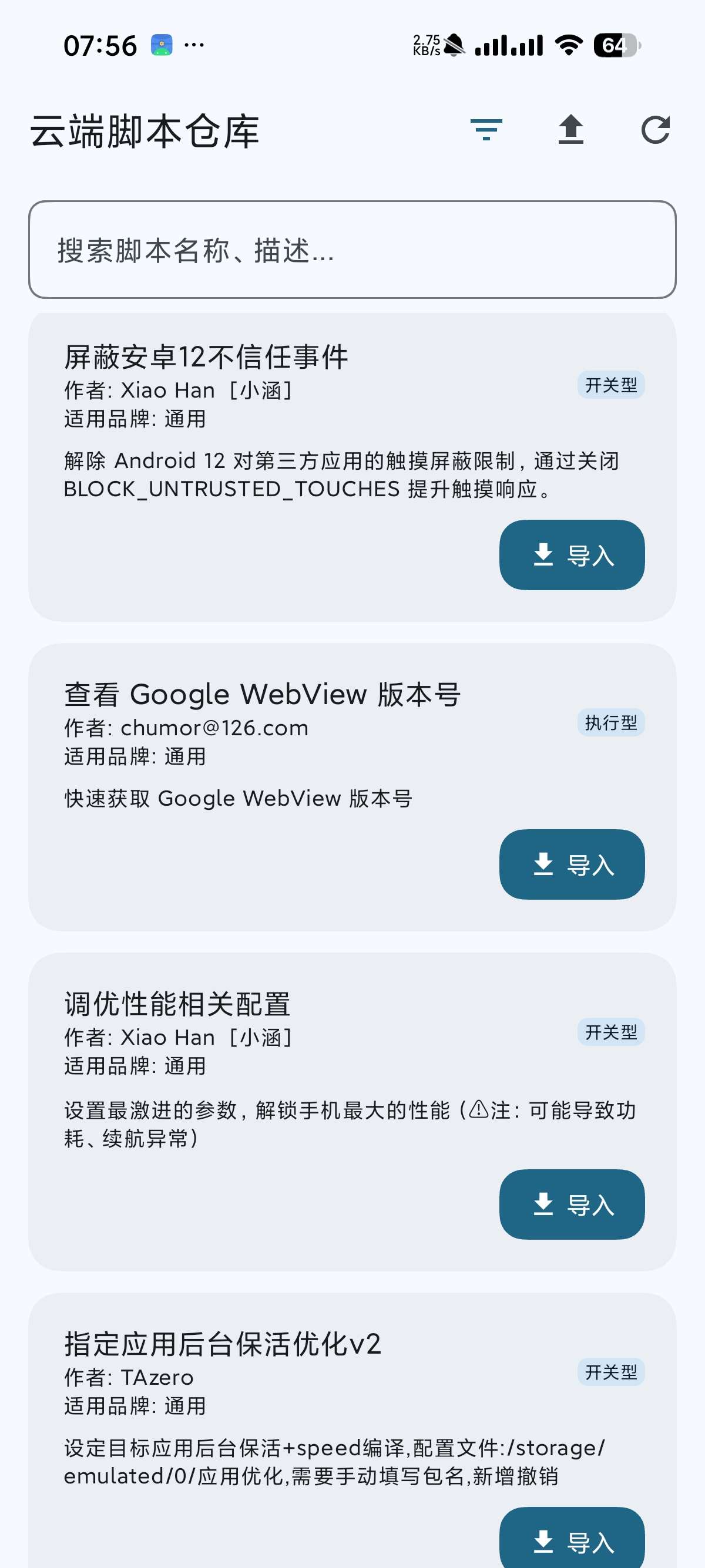Open the filter options icon
Screen dimensions: 705x1568
(486, 130)
